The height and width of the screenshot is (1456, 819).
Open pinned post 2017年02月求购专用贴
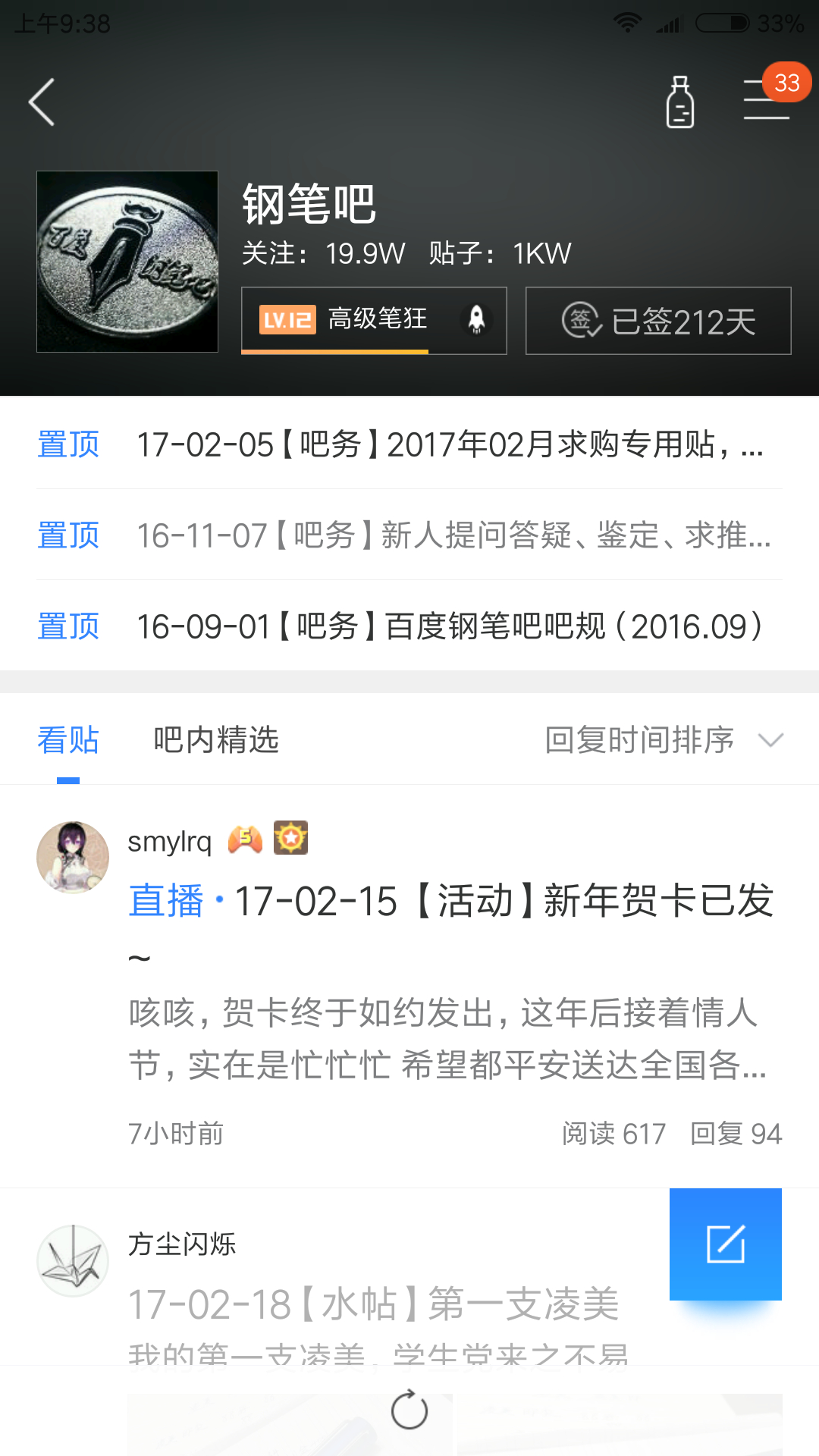click(x=447, y=444)
